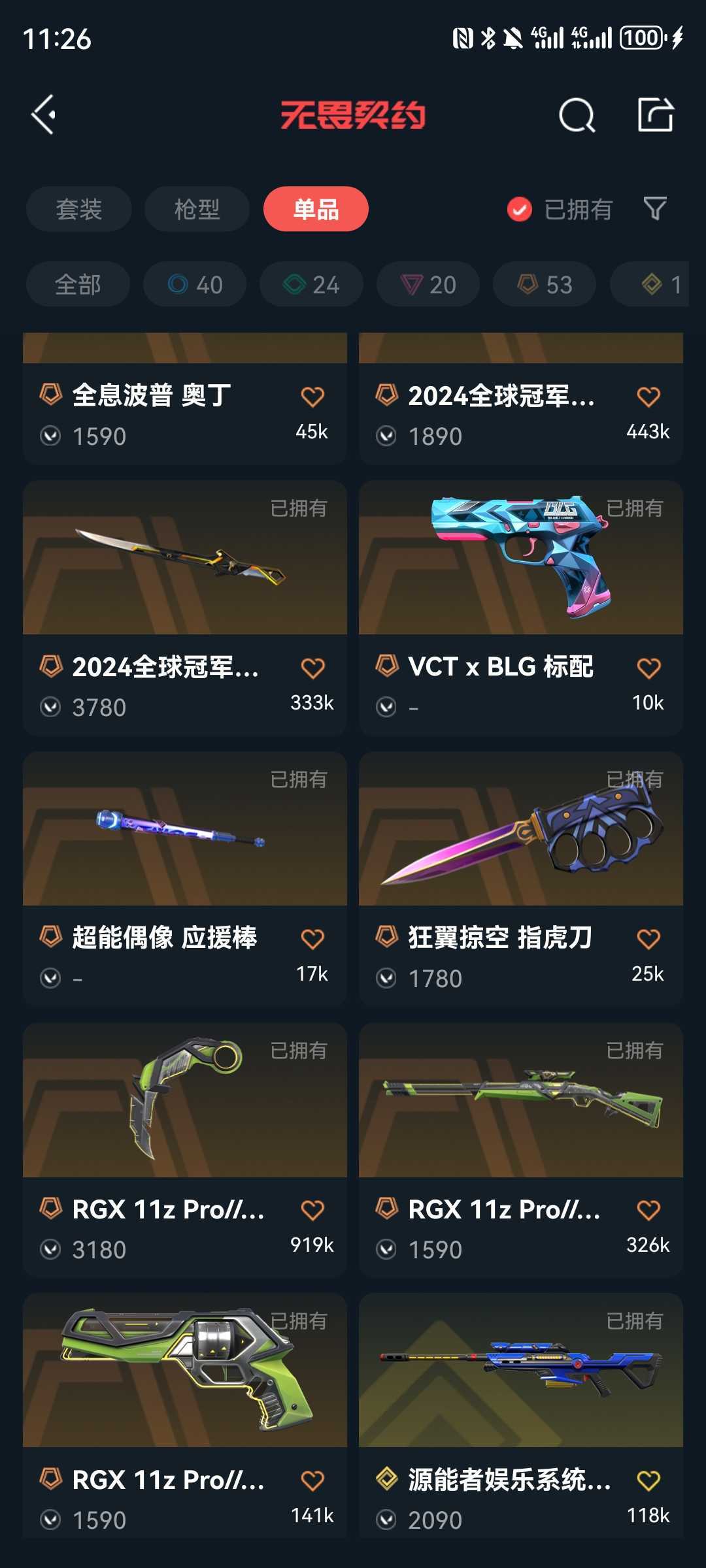Open the search icon in header
Screen dimensions: 706x1568
click(x=577, y=116)
